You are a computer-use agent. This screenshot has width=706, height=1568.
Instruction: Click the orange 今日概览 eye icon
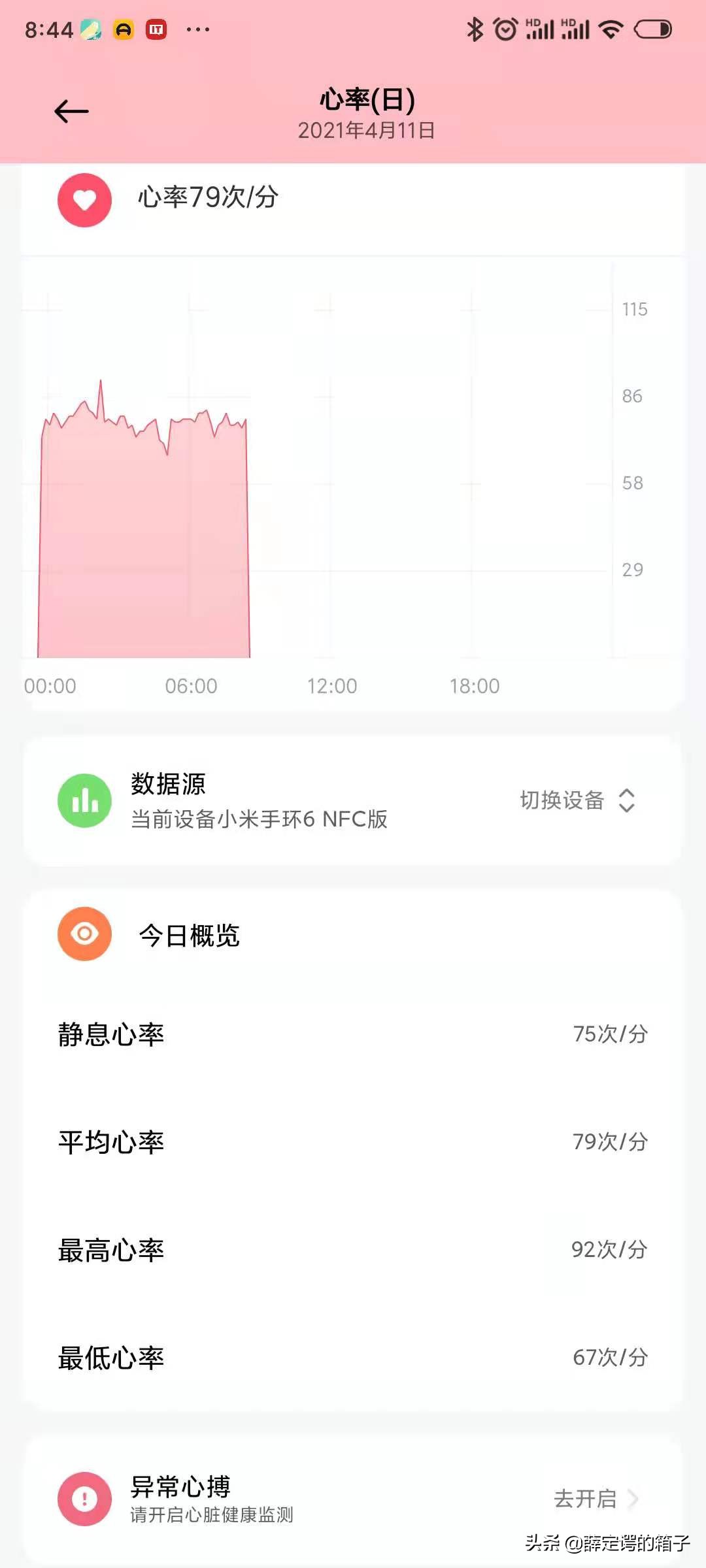click(x=84, y=934)
